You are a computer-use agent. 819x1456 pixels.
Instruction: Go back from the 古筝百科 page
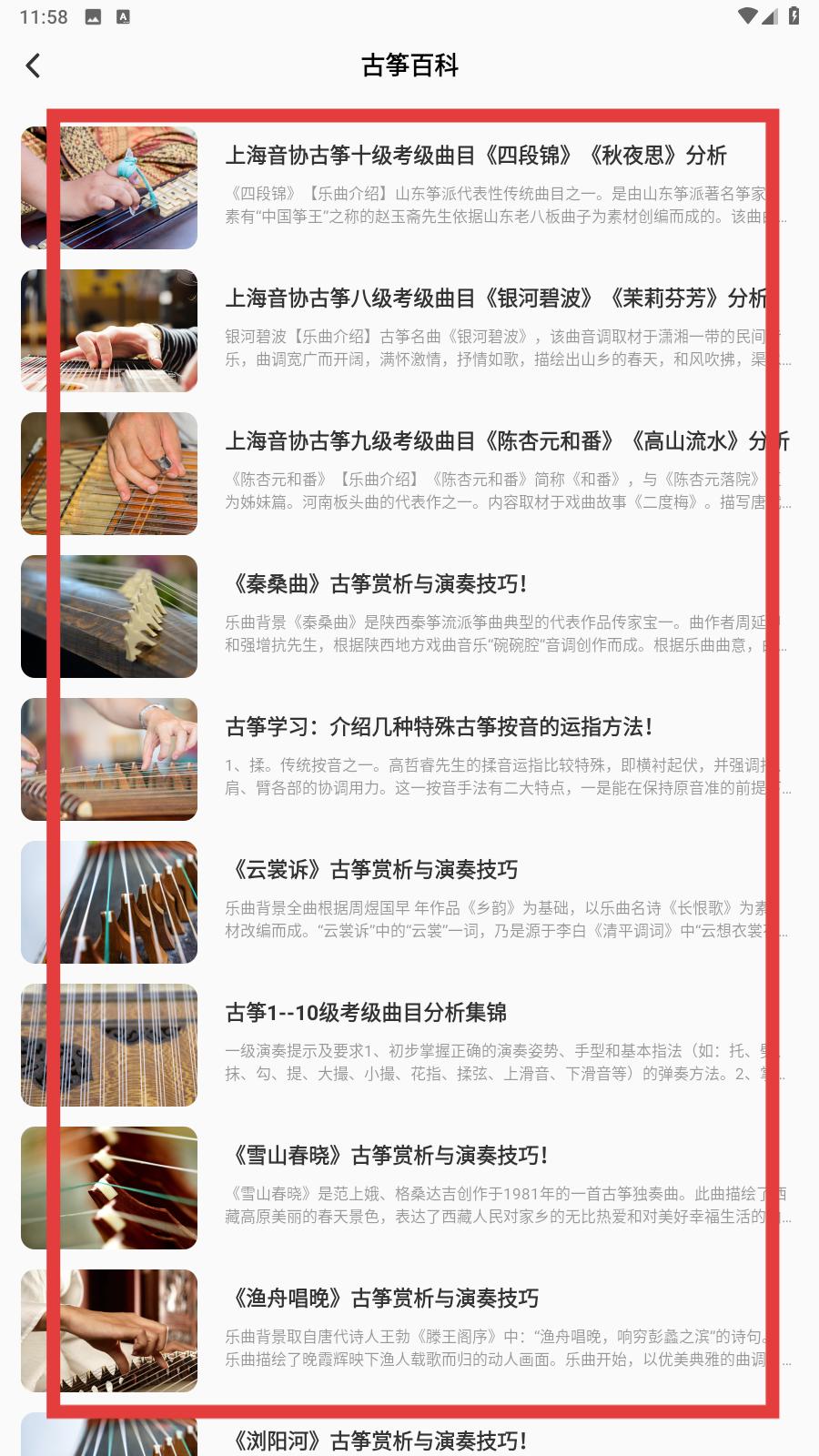34,66
